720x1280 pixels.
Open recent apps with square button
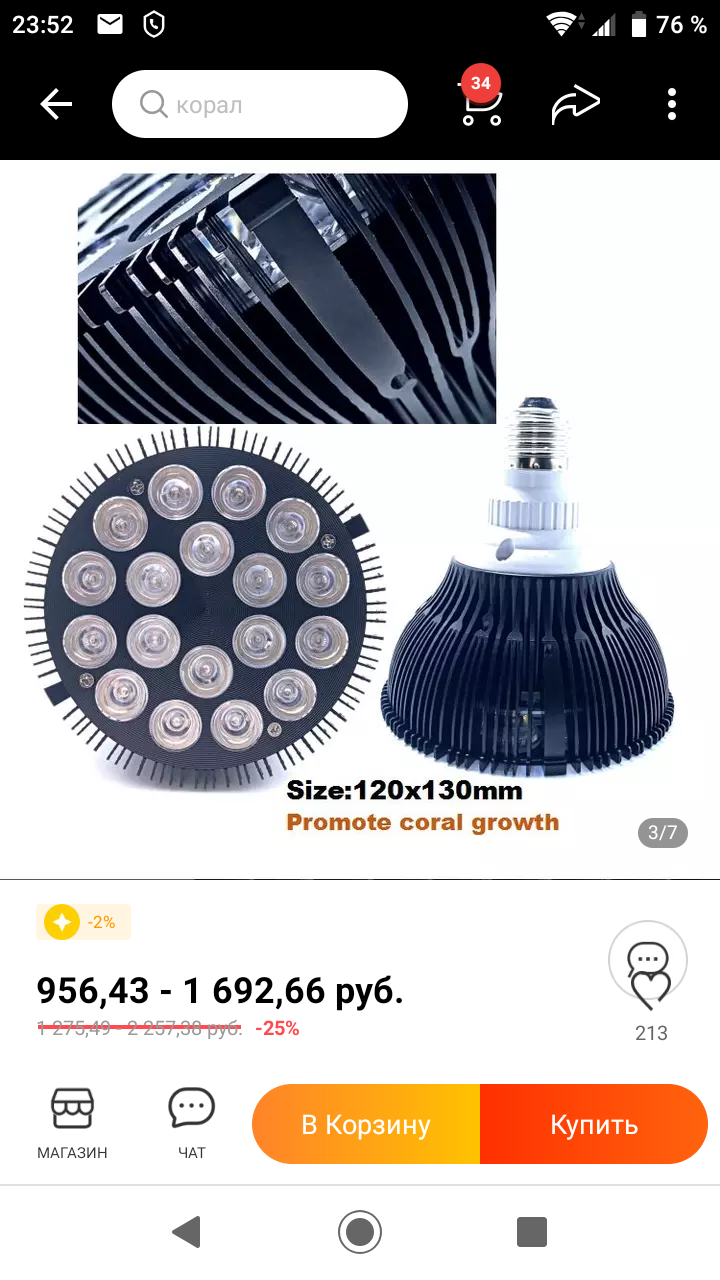532,1232
